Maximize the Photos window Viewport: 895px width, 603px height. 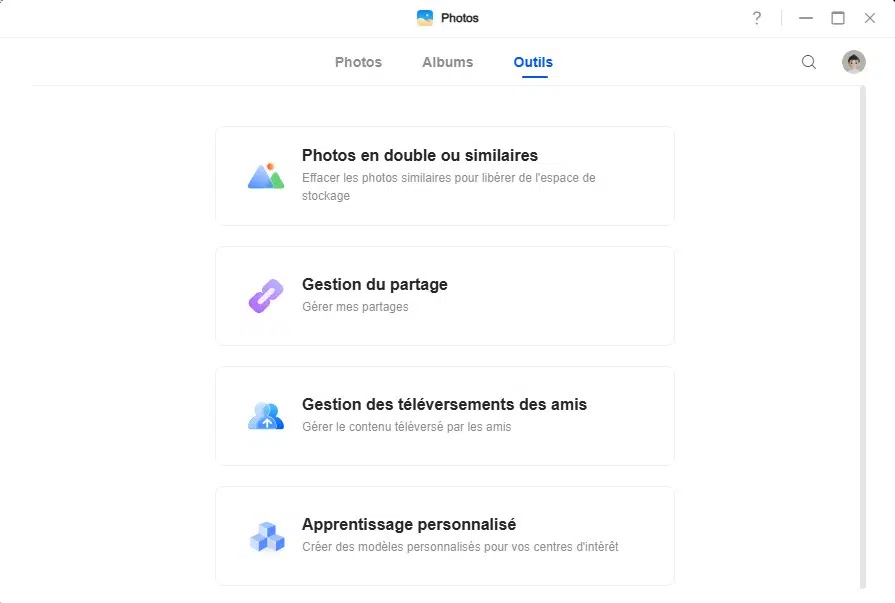(838, 18)
